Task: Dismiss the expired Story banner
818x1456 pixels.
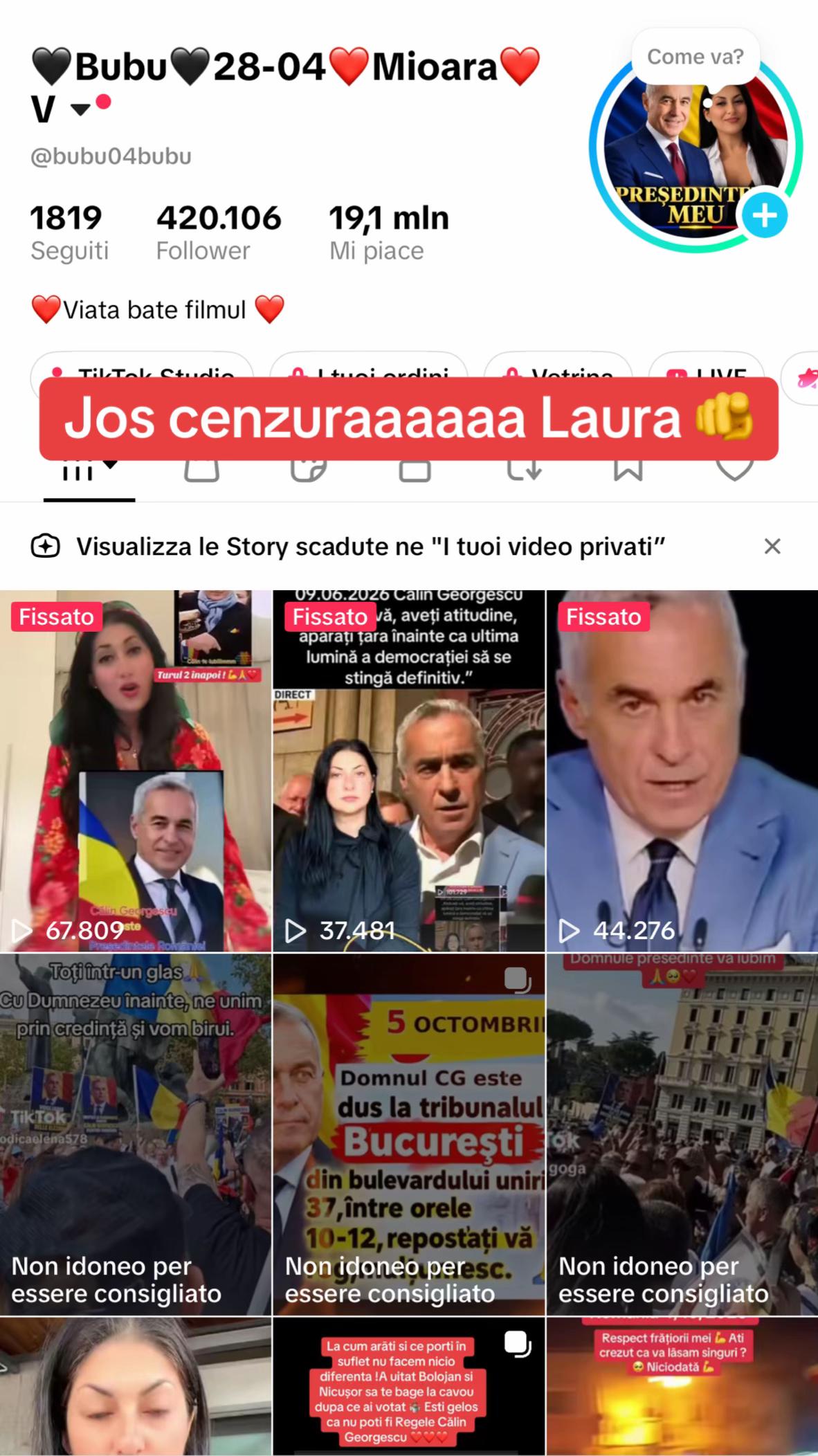Action: [x=772, y=546]
